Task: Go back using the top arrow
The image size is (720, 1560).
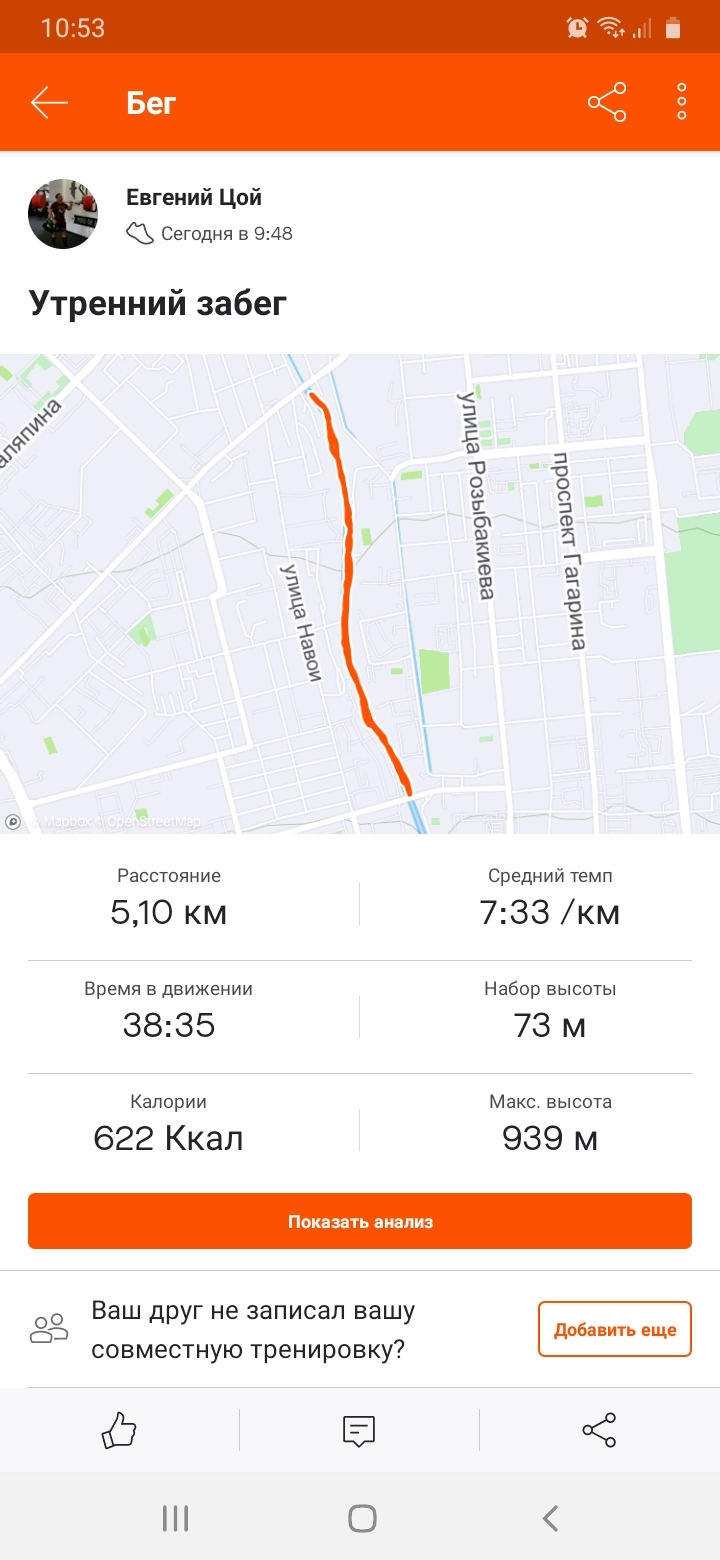Action: (x=49, y=103)
